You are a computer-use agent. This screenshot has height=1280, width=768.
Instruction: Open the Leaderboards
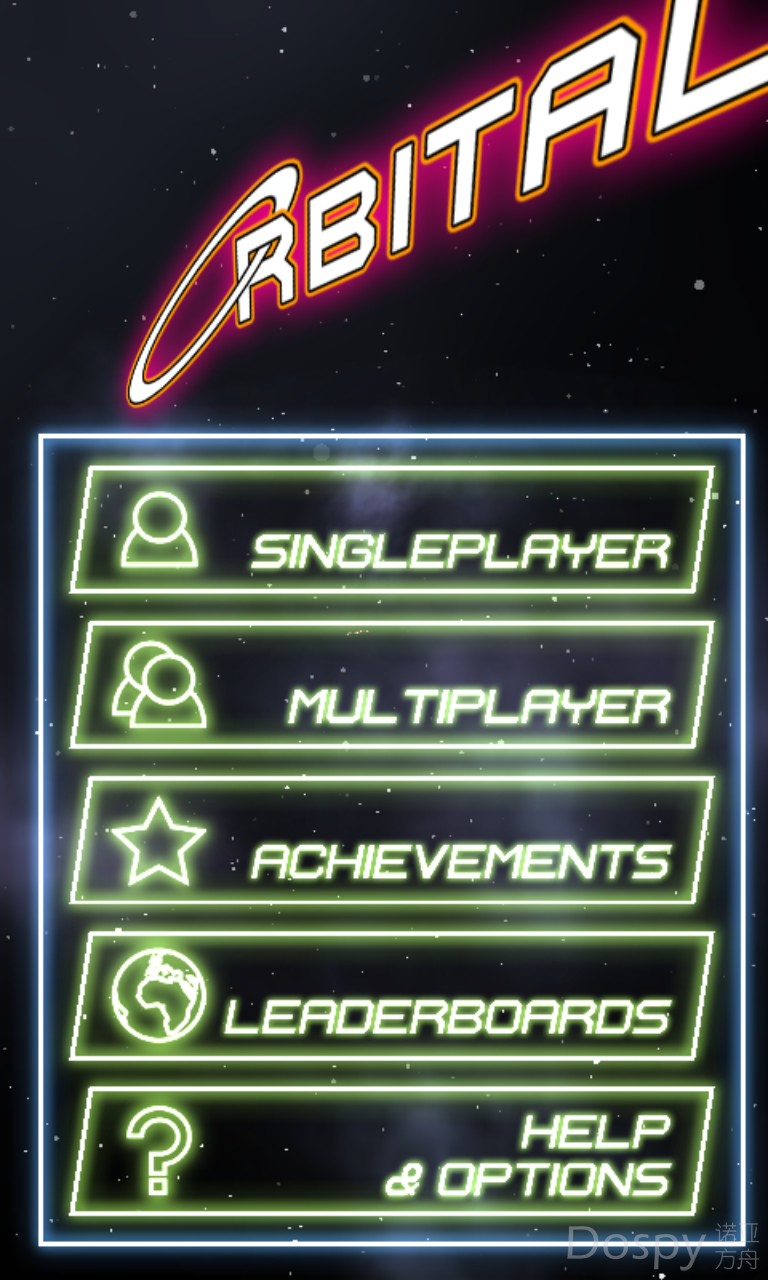pos(391,996)
